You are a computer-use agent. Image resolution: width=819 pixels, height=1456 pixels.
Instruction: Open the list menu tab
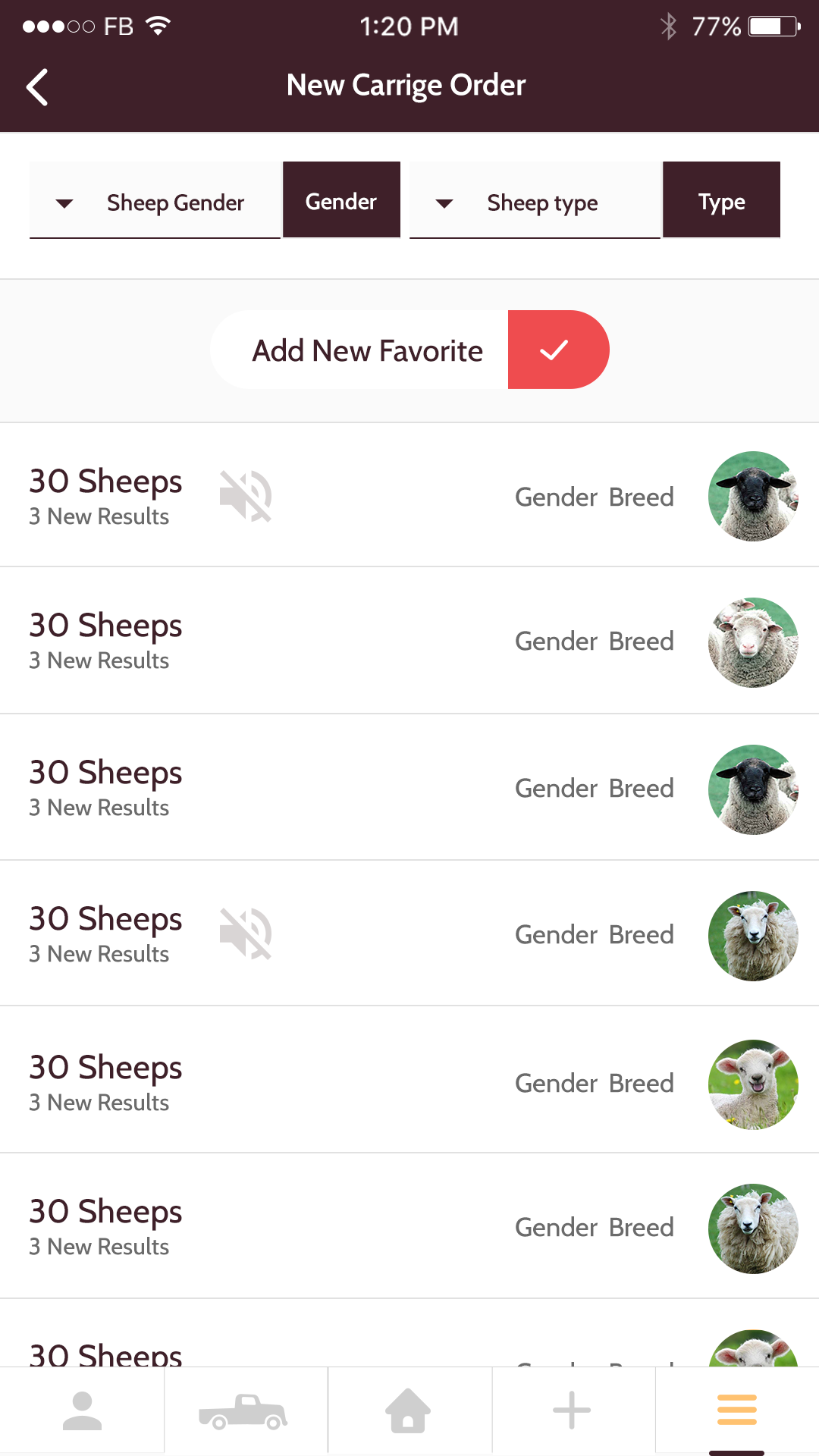point(736,1410)
